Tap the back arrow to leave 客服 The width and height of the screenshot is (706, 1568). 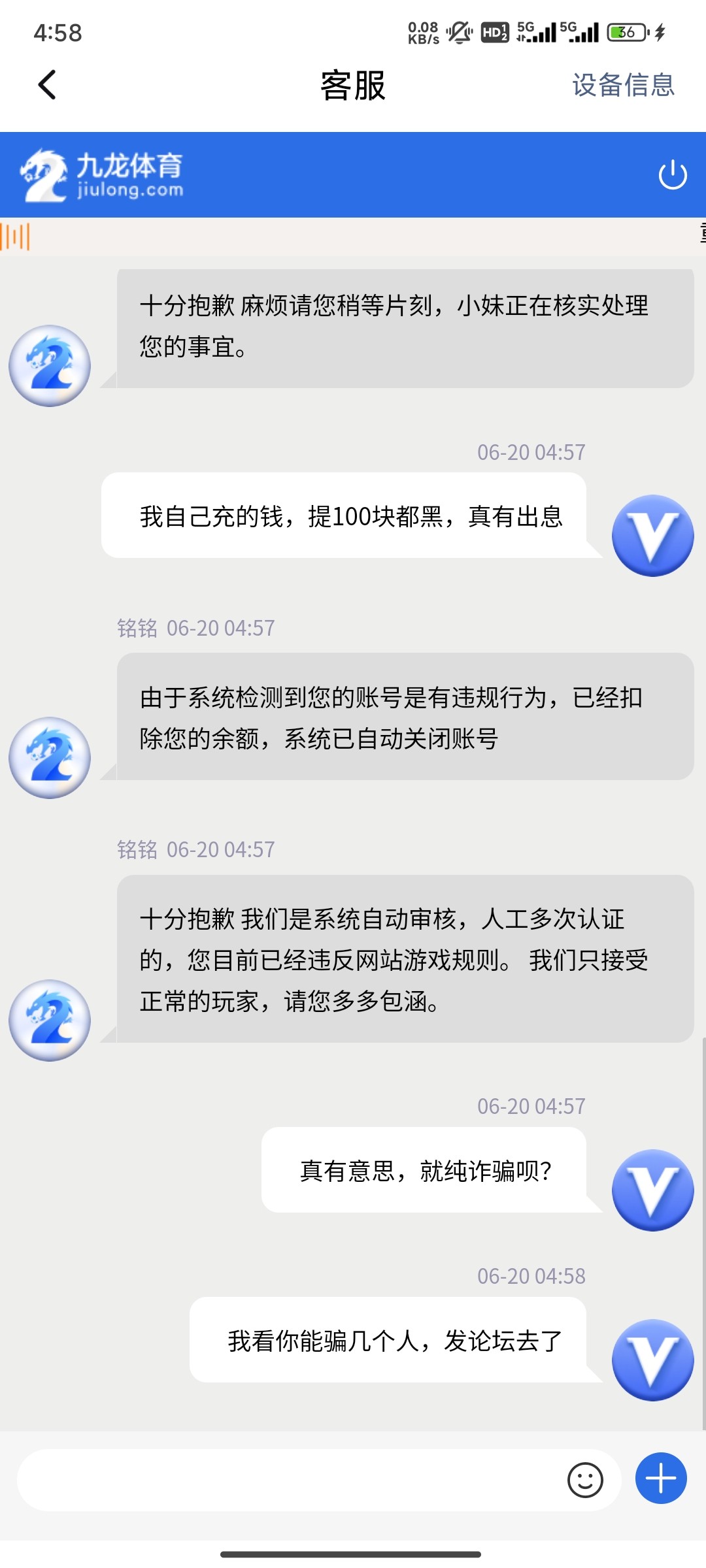(x=46, y=85)
